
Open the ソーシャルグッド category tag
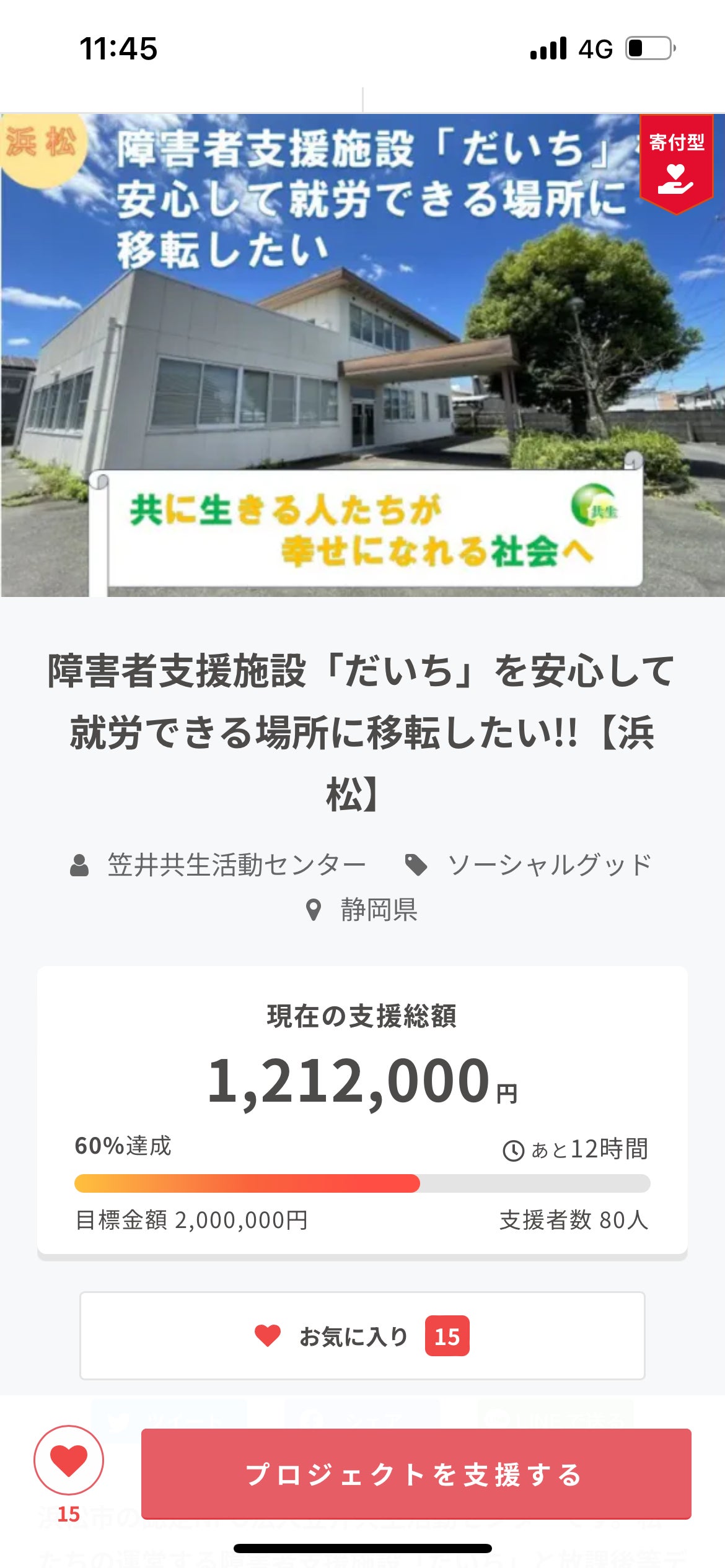[x=549, y=865]
